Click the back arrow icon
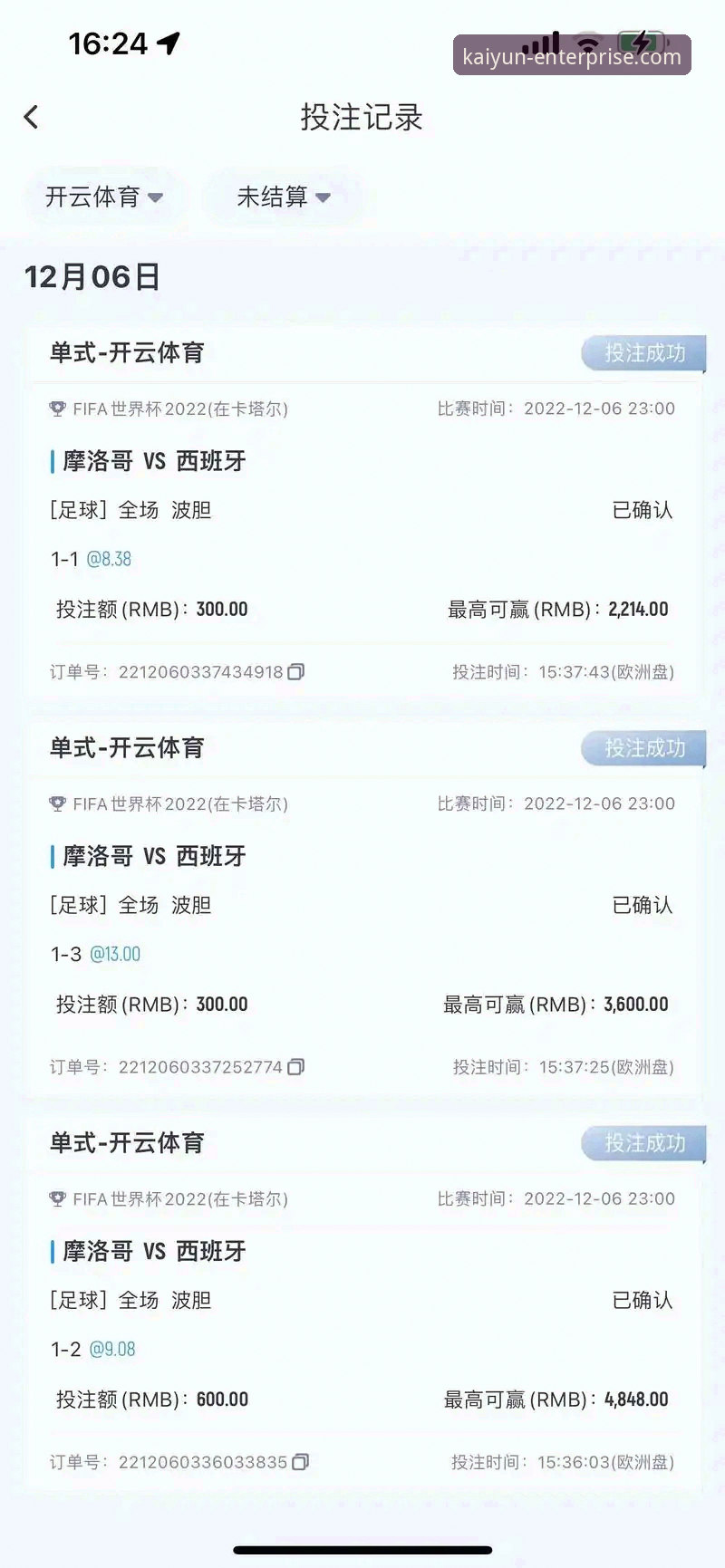Image resolution: width=725 pixels, height=1568 pixels. coord(31,117)
